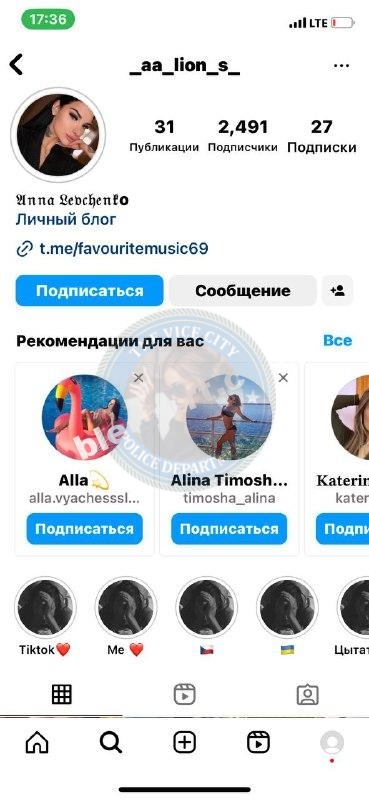Open the three-dot overflow menu
This screenshot has height=800, width=369.
pyautogui.click(x=341, y=66)
